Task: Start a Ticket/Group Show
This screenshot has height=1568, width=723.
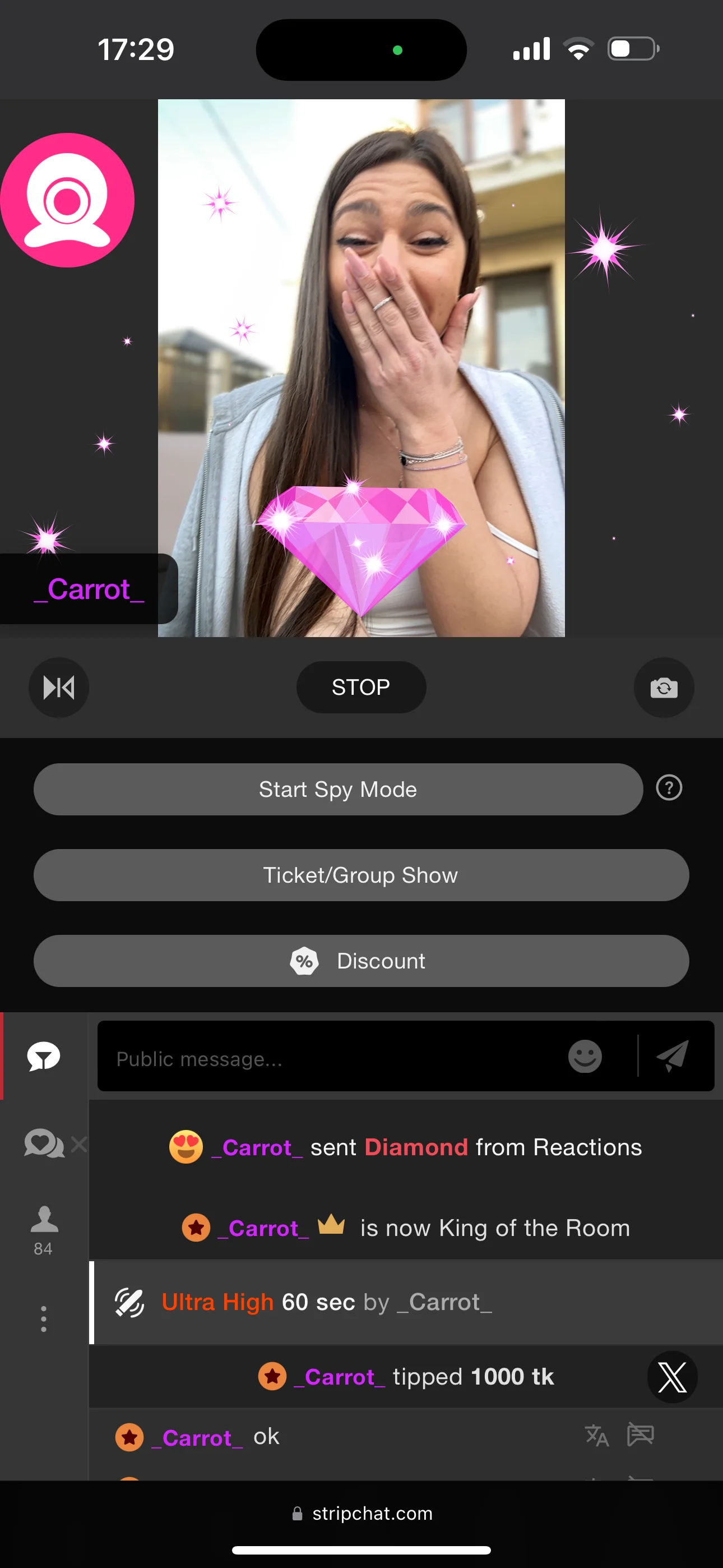Action: [361, 875]
